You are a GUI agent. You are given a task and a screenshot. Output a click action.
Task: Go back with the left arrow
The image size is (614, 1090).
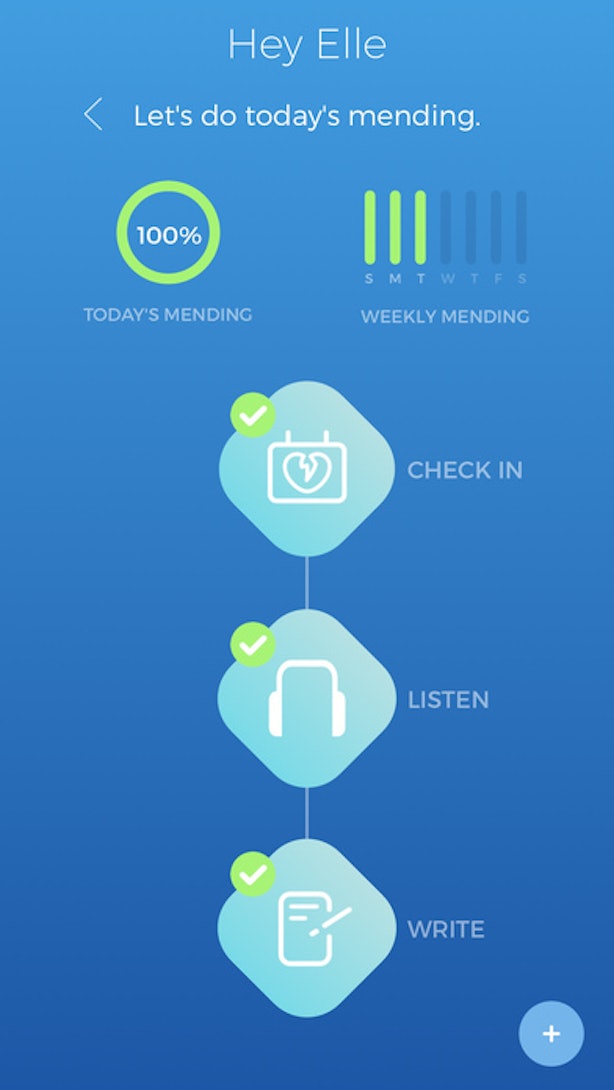point(93,115)
